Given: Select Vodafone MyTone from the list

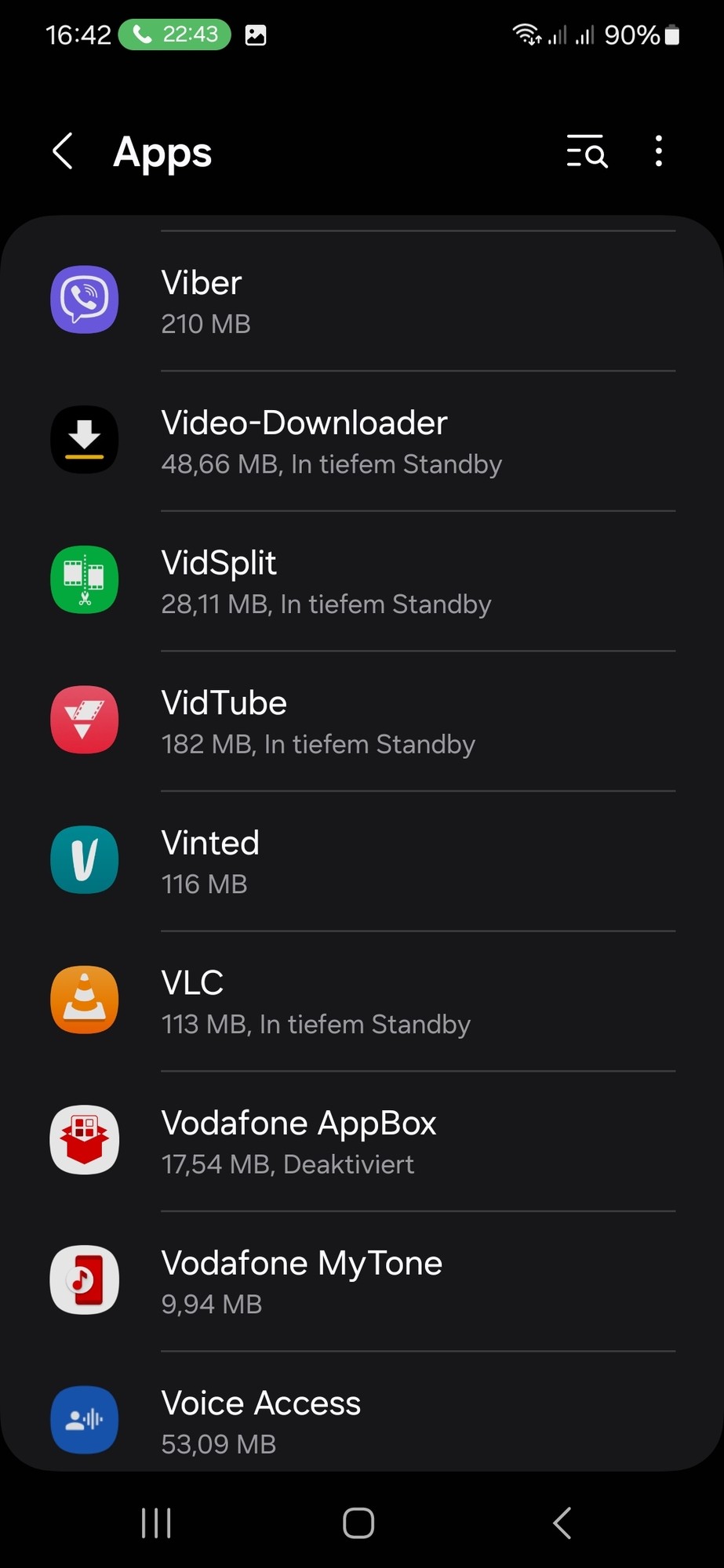Looking at the screenshot, I should [x=361, y=1281].
